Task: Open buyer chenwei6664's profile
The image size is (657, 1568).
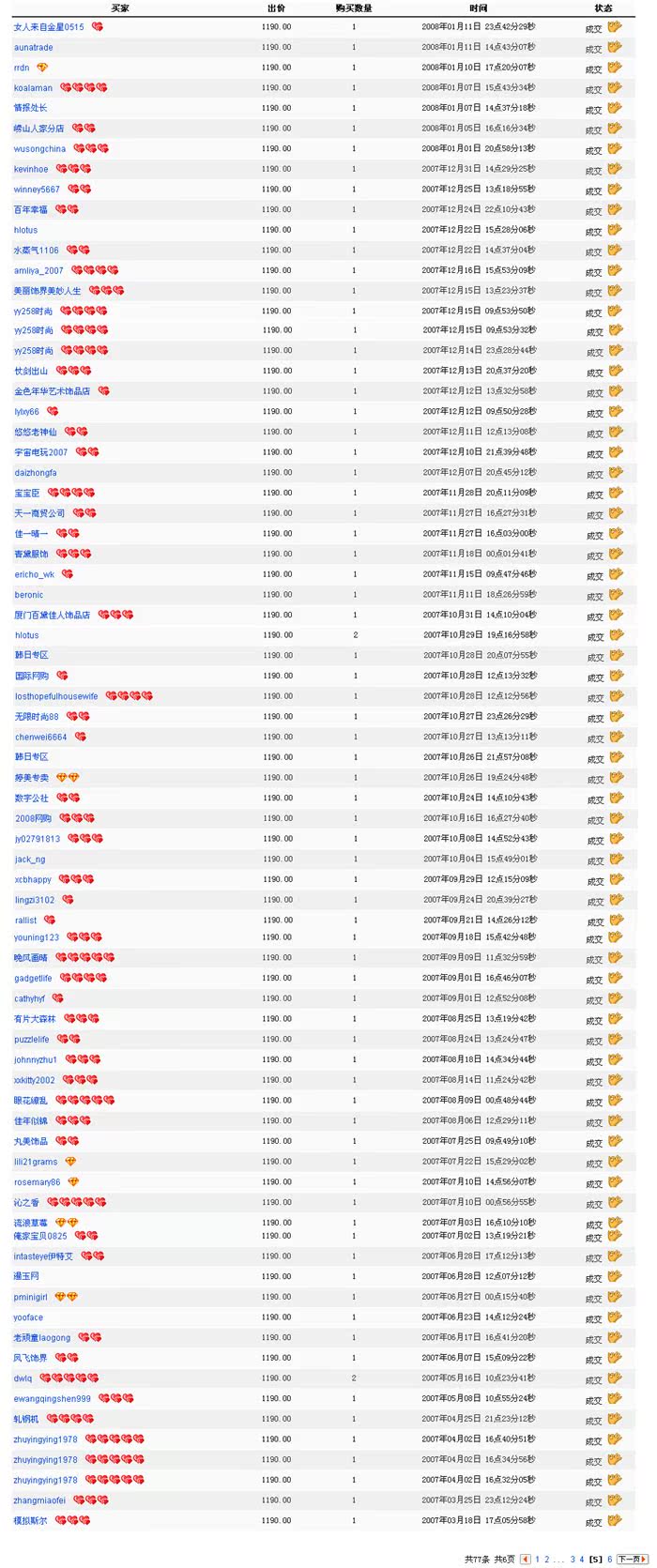Action: (41, 738)
